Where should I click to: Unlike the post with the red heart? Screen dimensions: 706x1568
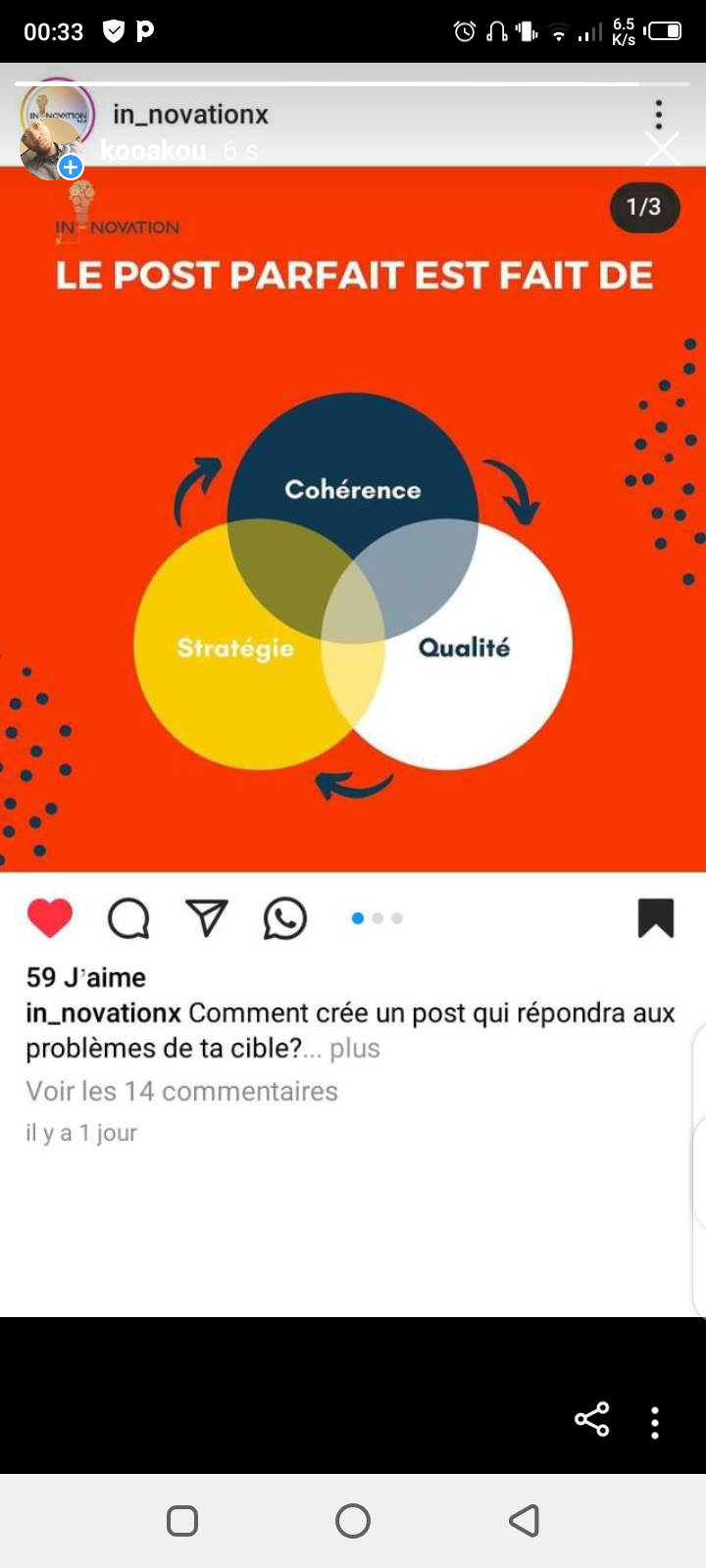50,918
